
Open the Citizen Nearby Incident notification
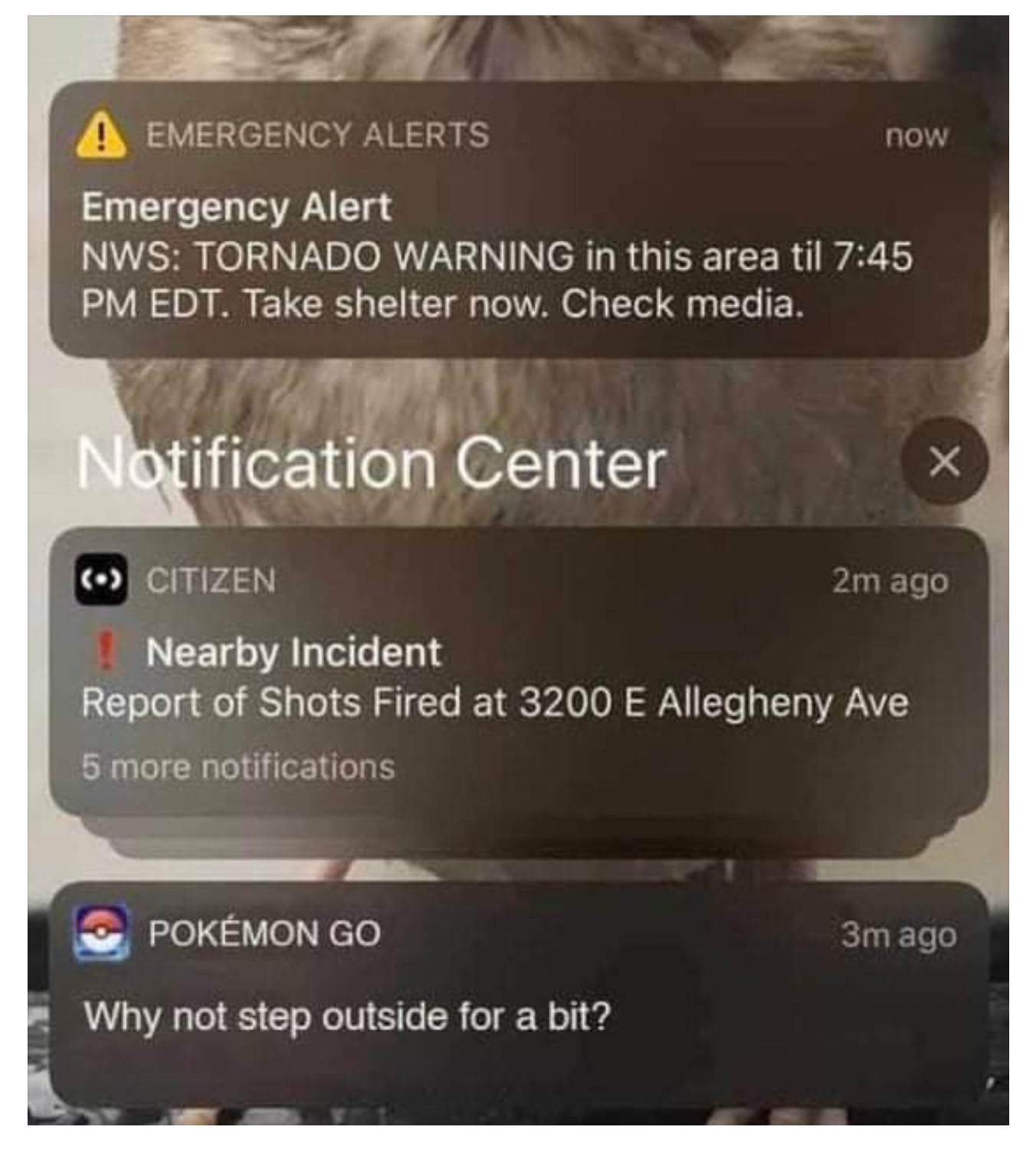pos(518,675)
